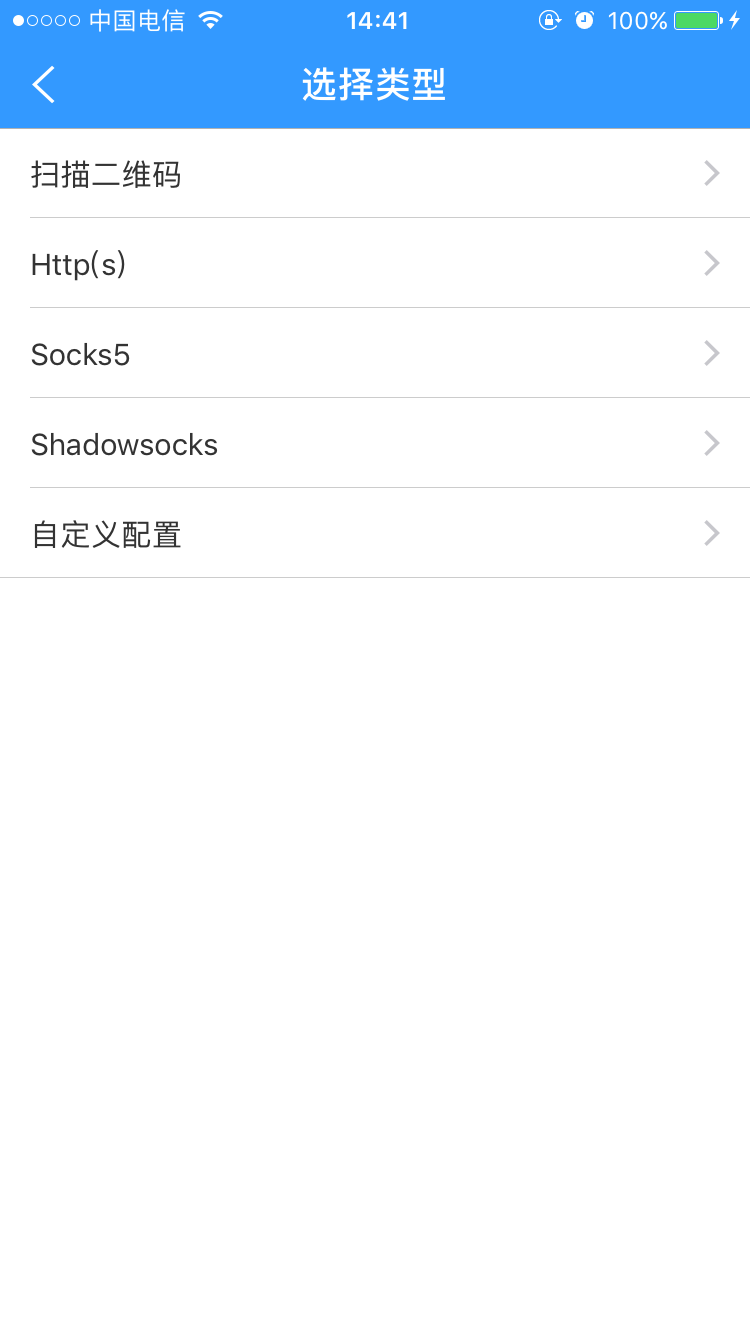Tap the back arrow in the navigation bar
Image resolution: width=750 pixels, height=1334 pixels.
coord(43,85)
